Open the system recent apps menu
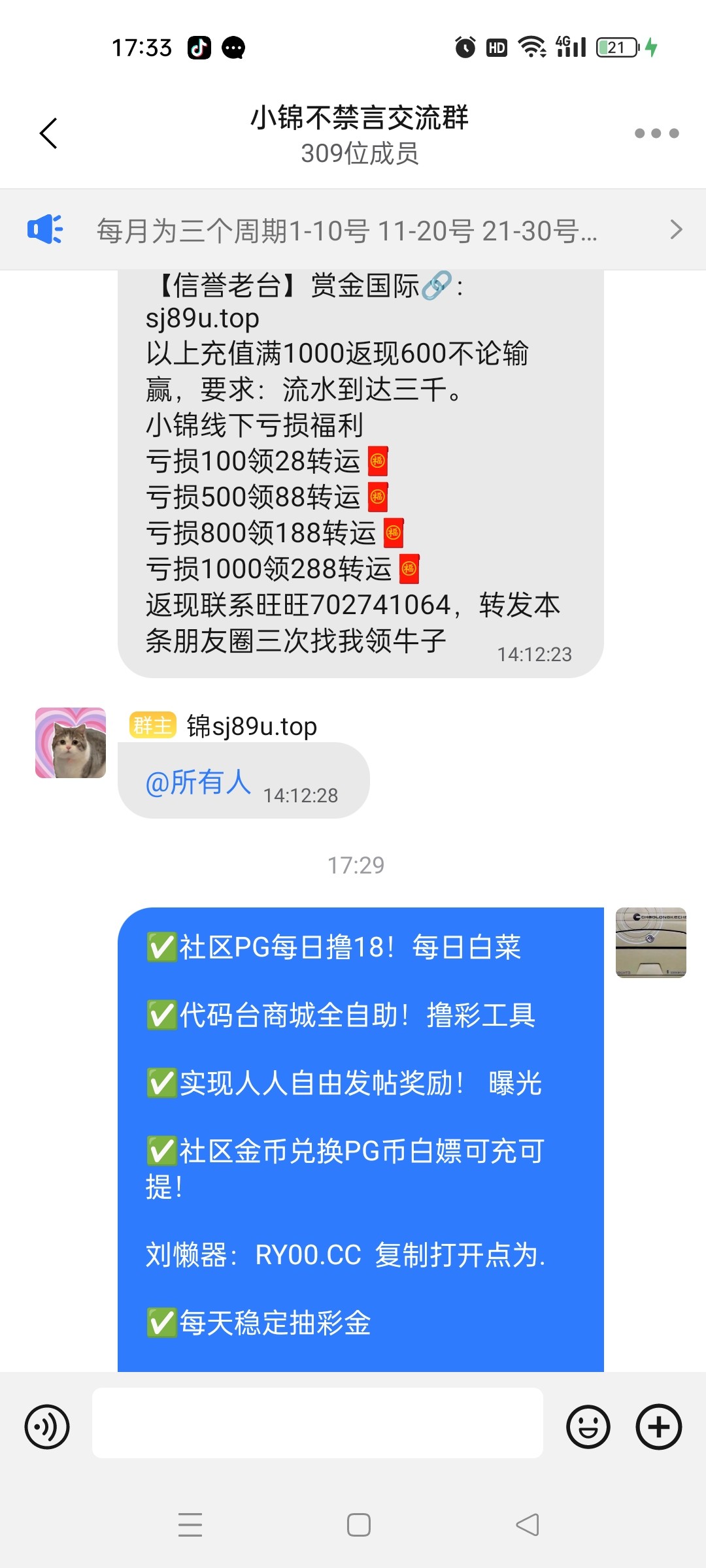Image resolution: width=706 pixels, height=1568 pixels. [190, 1525]
